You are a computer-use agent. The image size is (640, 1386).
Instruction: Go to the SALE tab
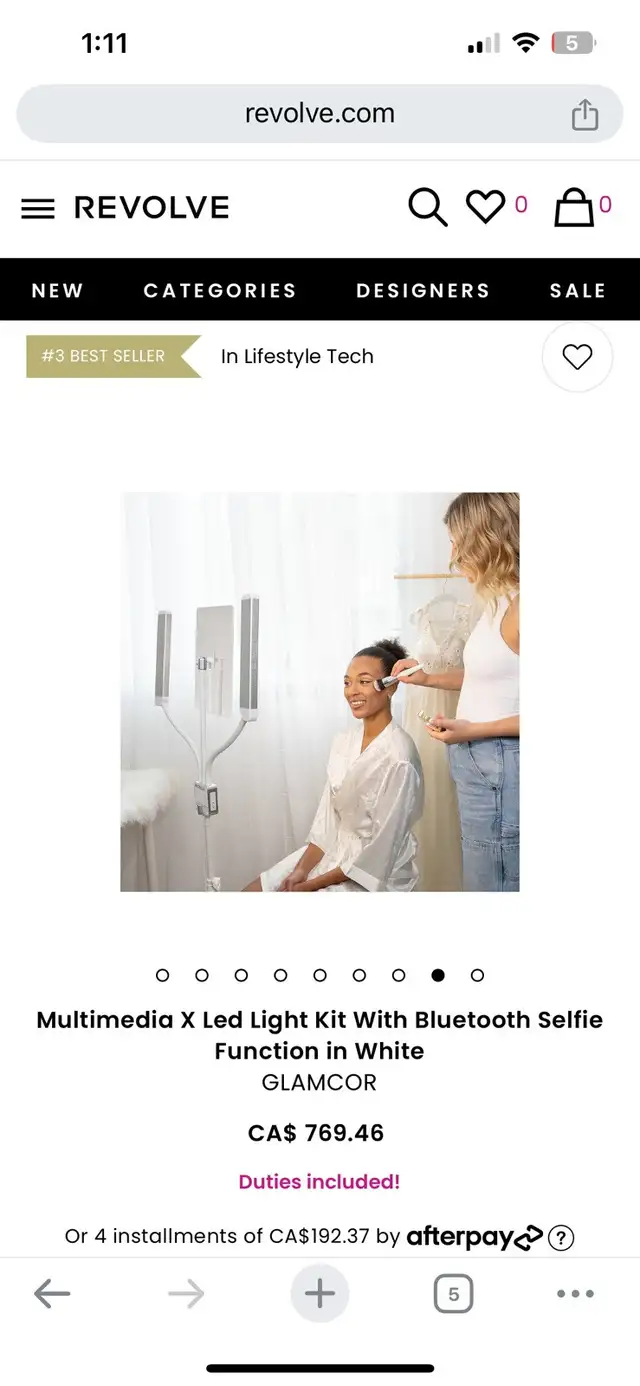pos(578,290)
